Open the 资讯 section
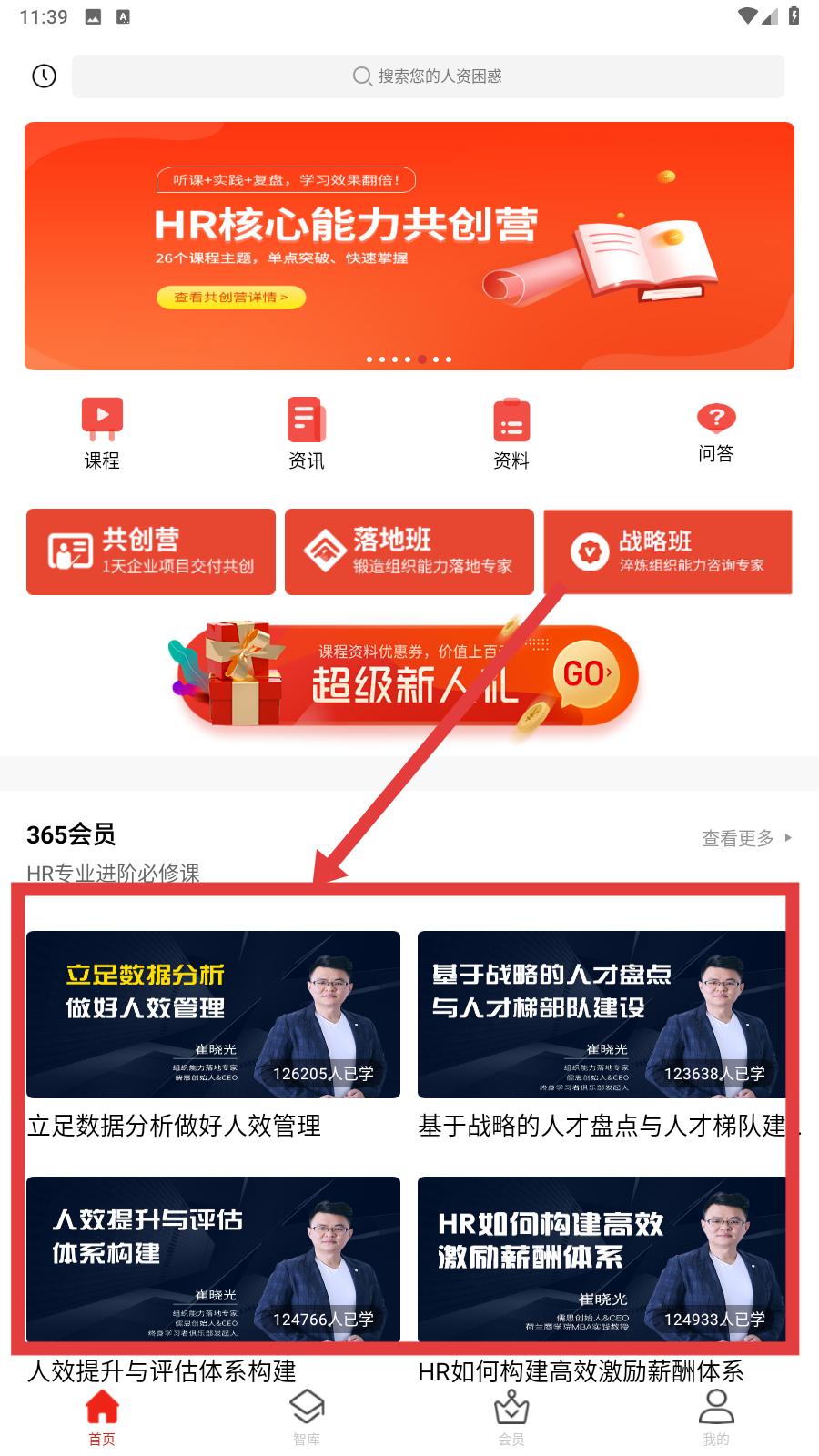The height and width of the screenshot is (1456, 819). pyautogui.click(x=307, y=433)
